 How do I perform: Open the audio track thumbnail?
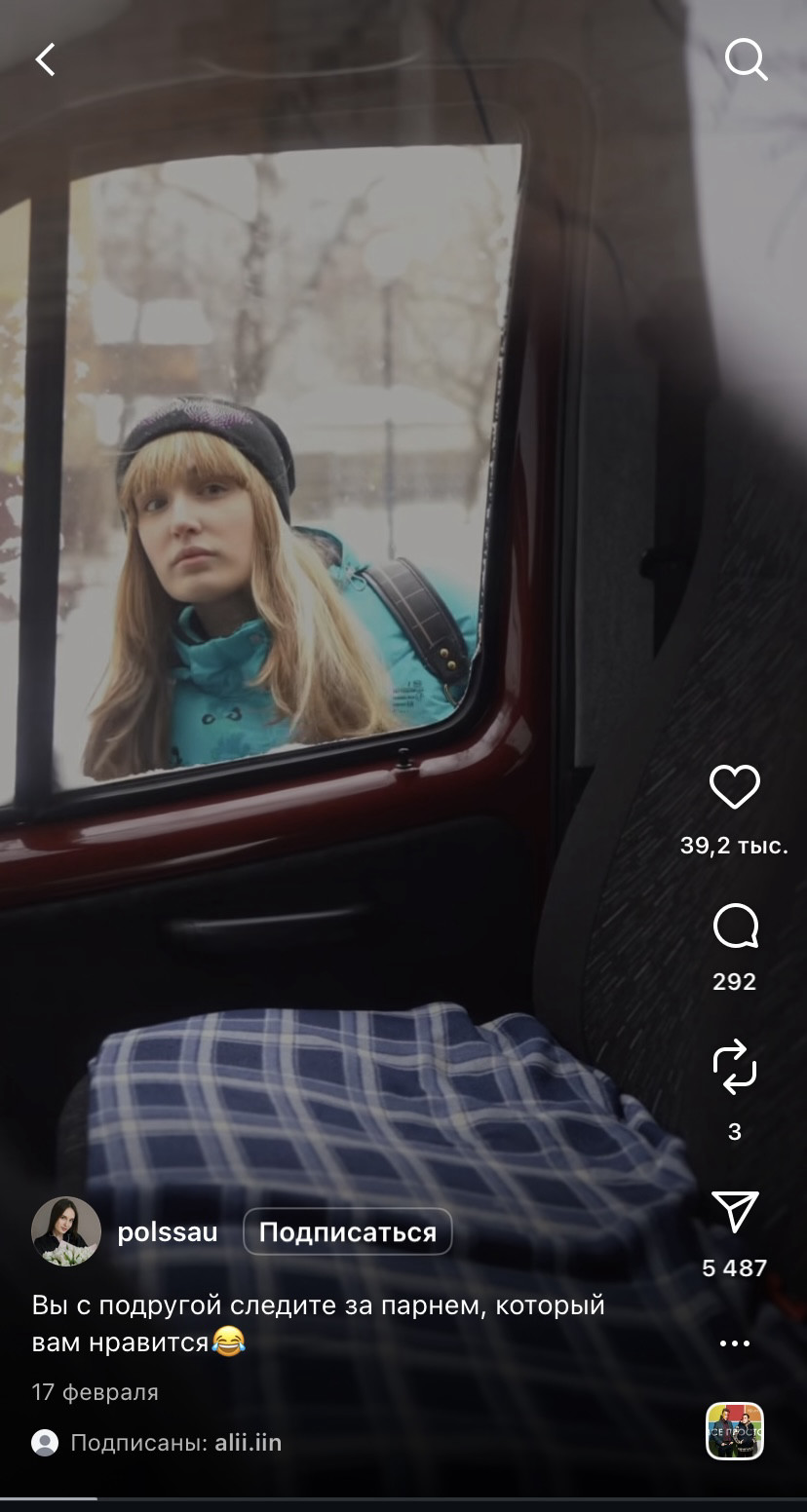click(734, 1431)
